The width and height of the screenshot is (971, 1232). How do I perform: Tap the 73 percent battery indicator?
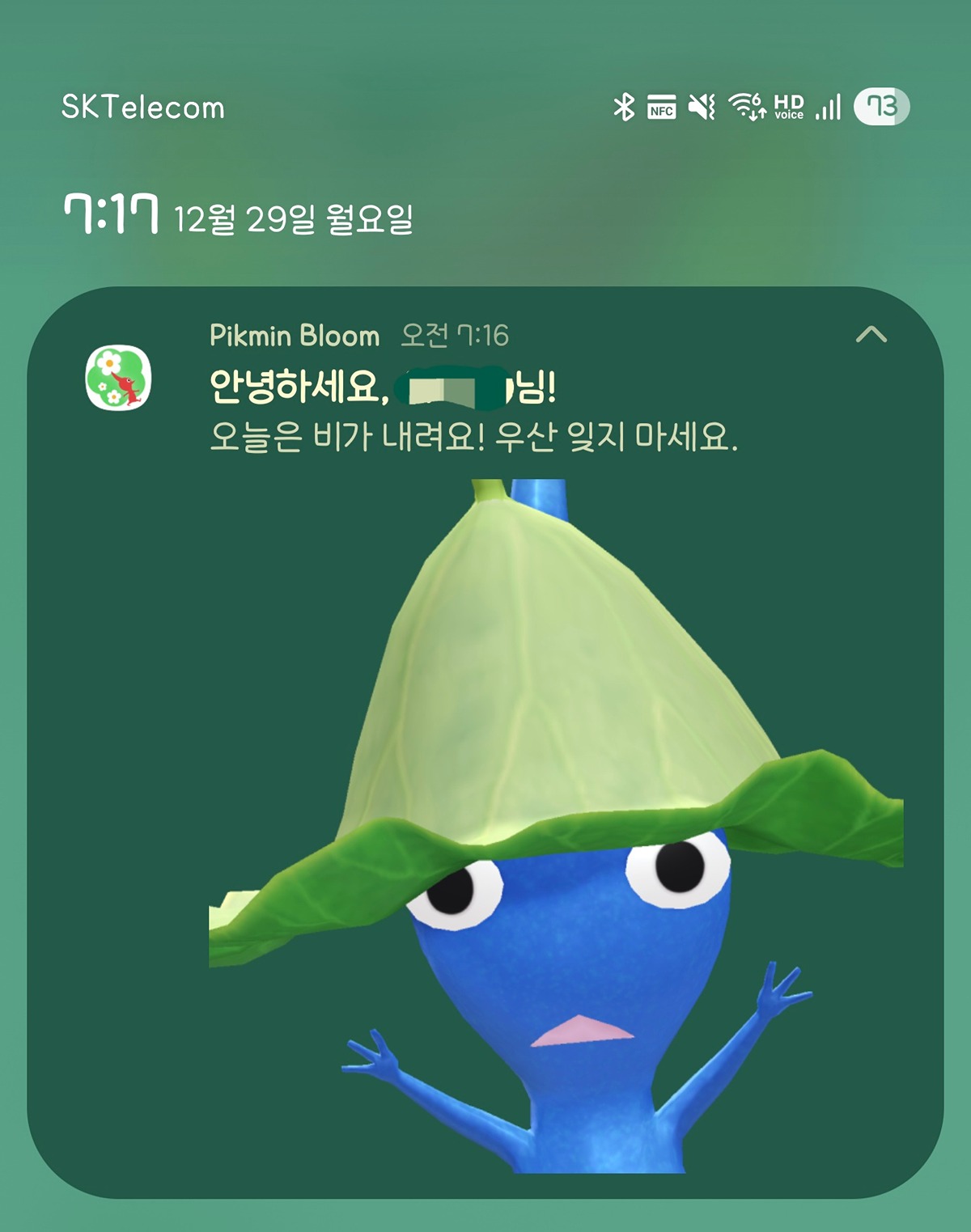(x=881, y=104)
